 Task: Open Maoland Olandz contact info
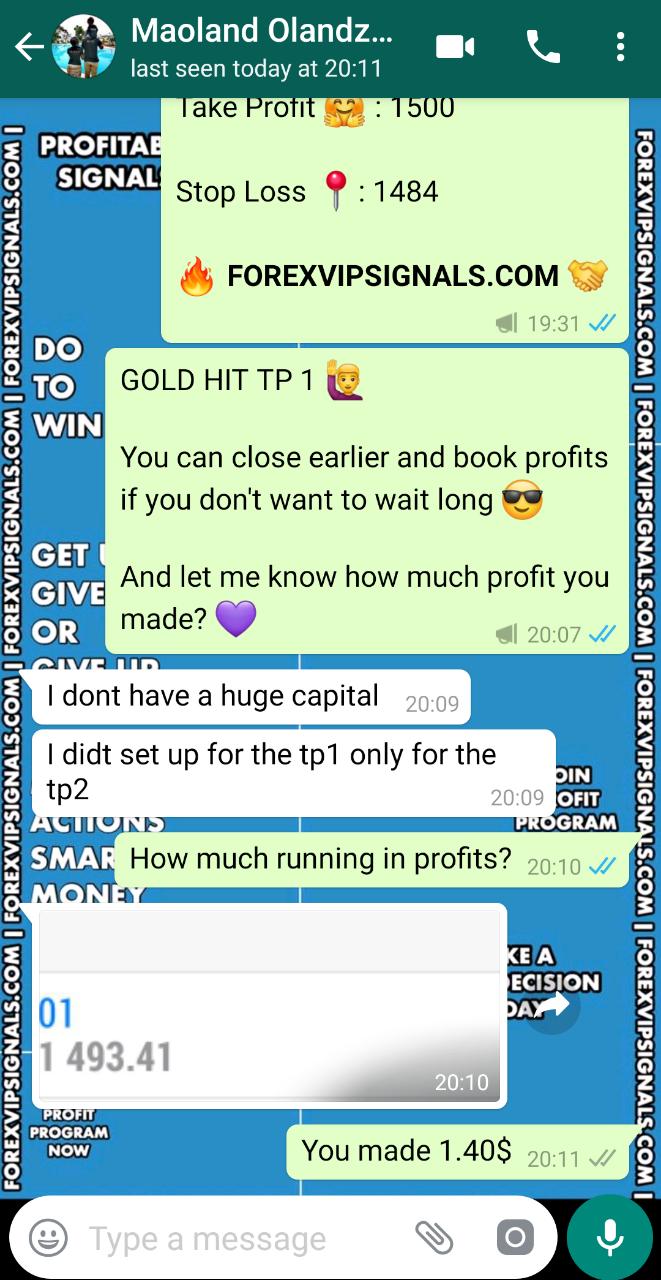tap(260, 47)
